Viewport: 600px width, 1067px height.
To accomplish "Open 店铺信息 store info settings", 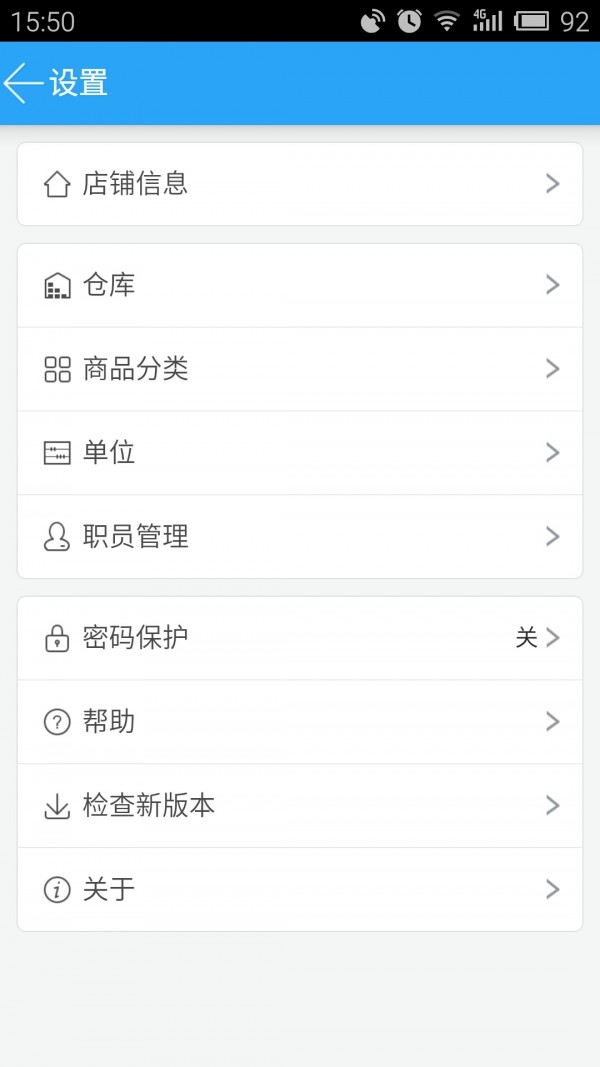I will [299, 184].
